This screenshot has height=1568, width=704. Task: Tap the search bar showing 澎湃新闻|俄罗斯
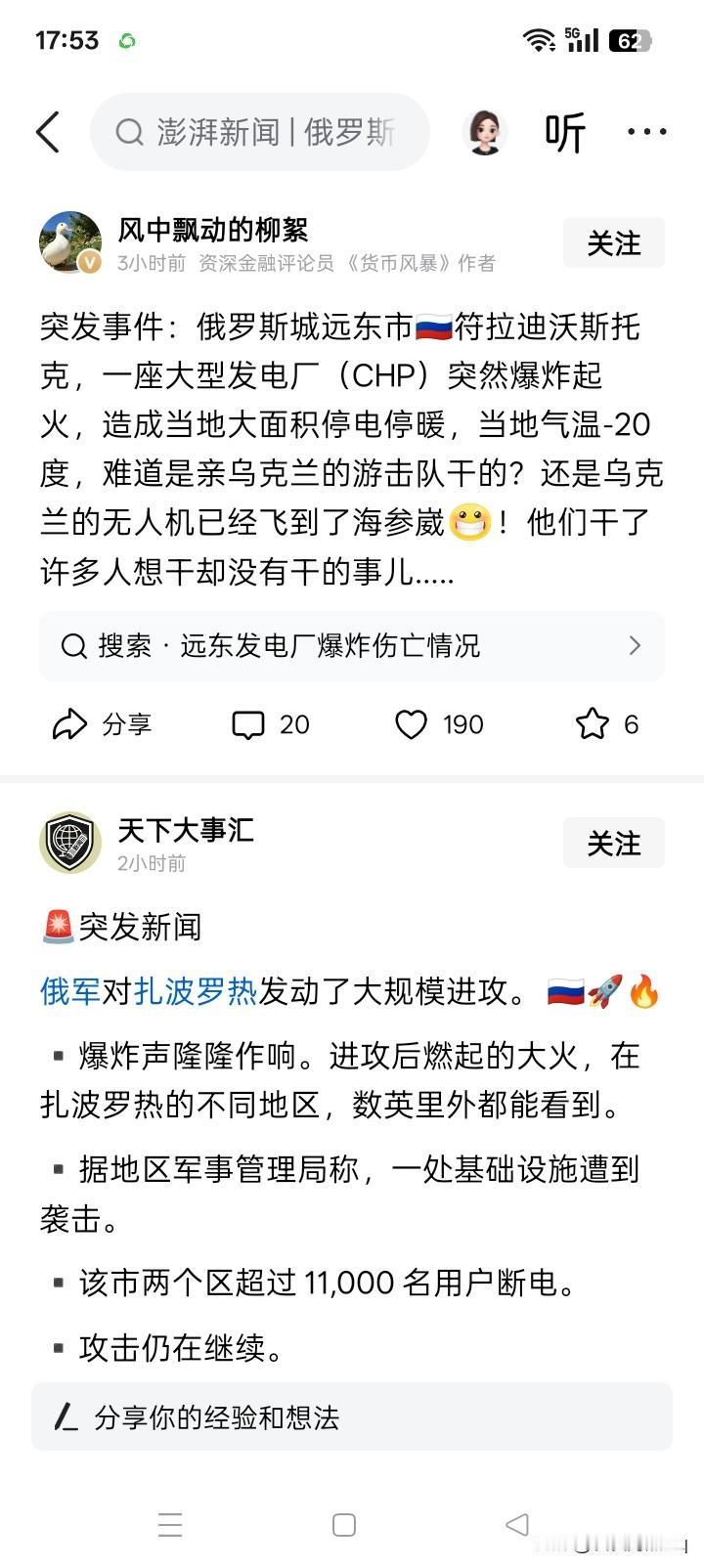click(260, 131)
